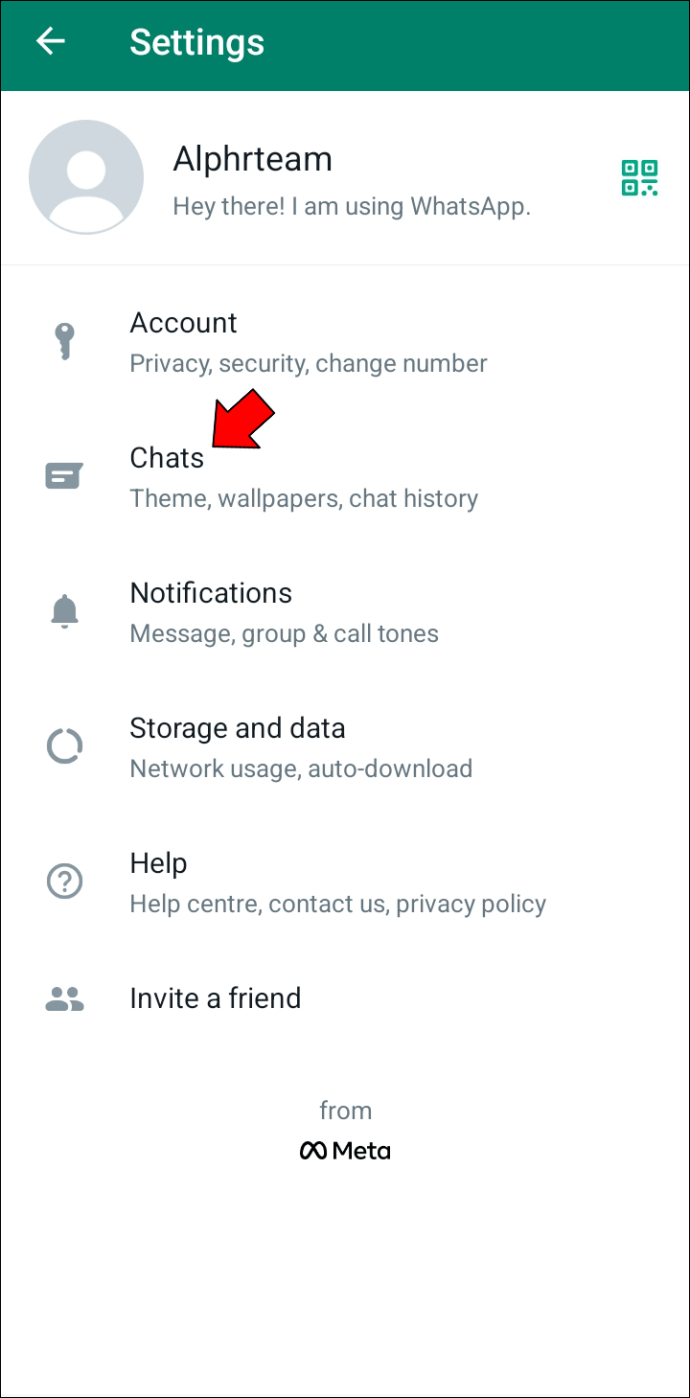Open the QR code icon beside Alphrteam
Image resolution: width=690 pixels, height=1398 pixels.
[x=639, y=178]
